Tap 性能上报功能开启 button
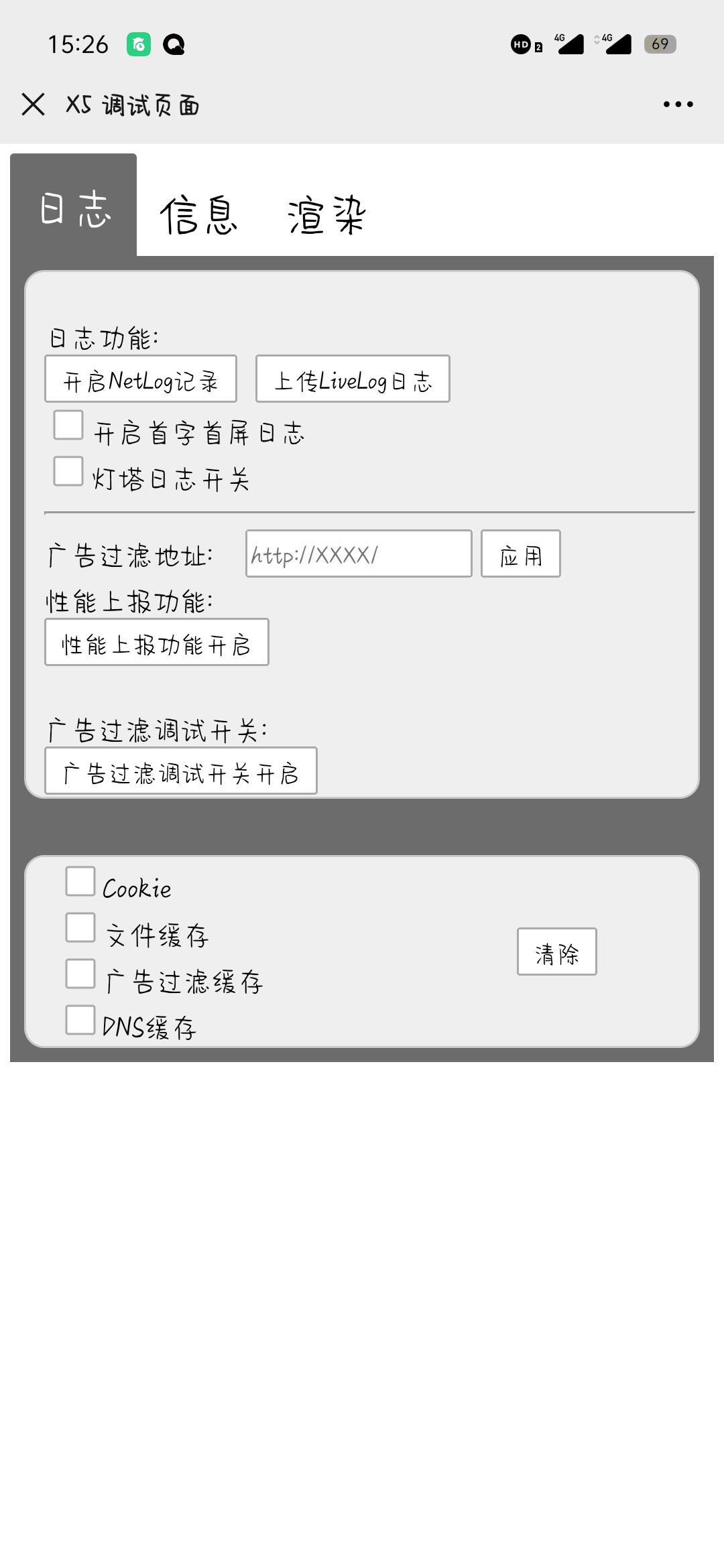The image size is (724, 1568). (x=157, y=643)
